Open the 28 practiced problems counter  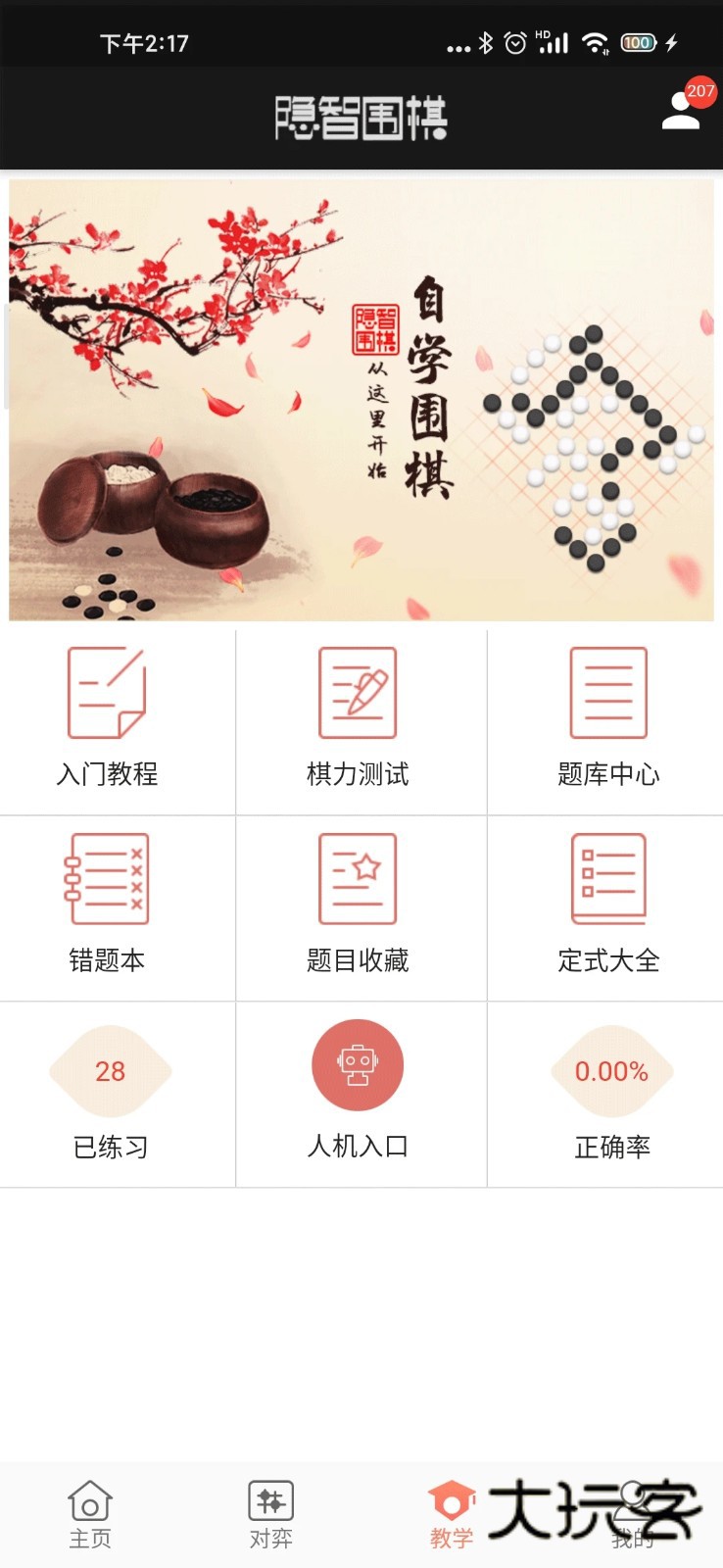click(x=110, y=1071)
